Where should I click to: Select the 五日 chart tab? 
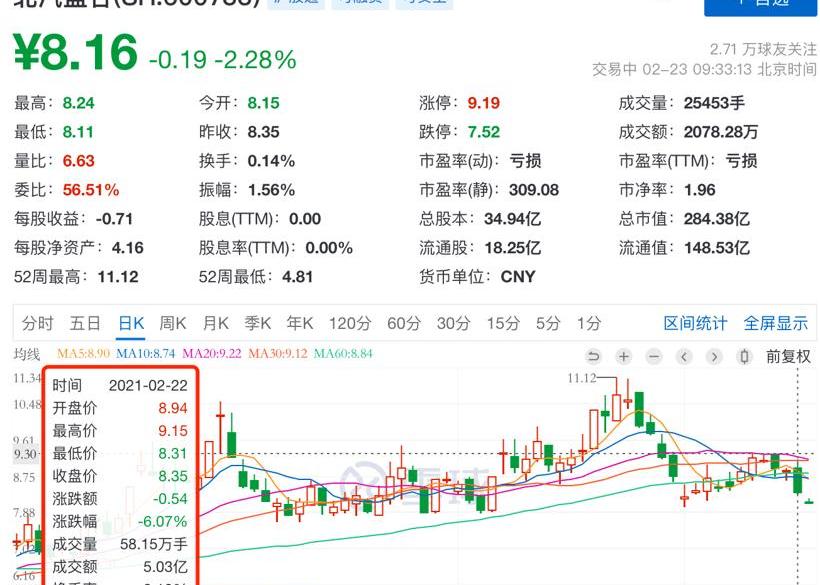tap(85, 323)
